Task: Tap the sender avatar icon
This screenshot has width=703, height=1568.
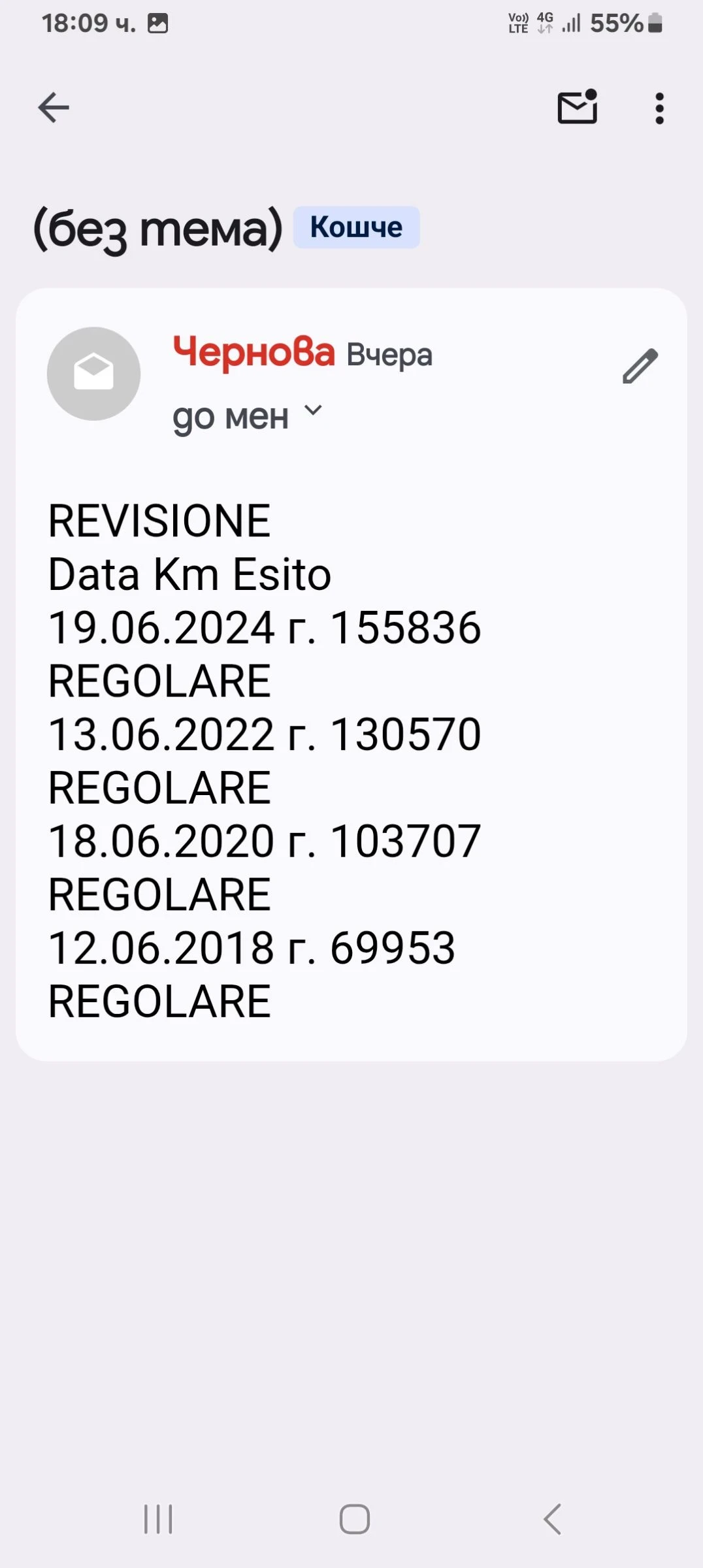Action: 94,374
